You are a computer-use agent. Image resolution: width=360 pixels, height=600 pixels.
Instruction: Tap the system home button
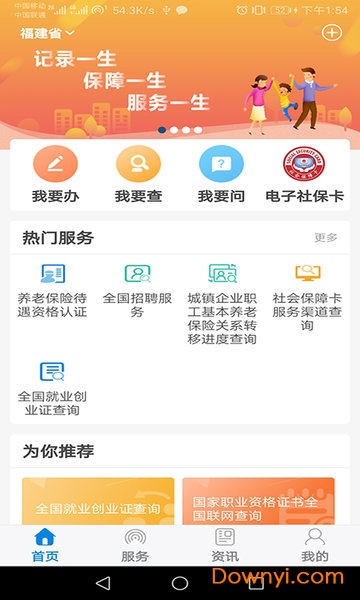(x=180, y=583)
